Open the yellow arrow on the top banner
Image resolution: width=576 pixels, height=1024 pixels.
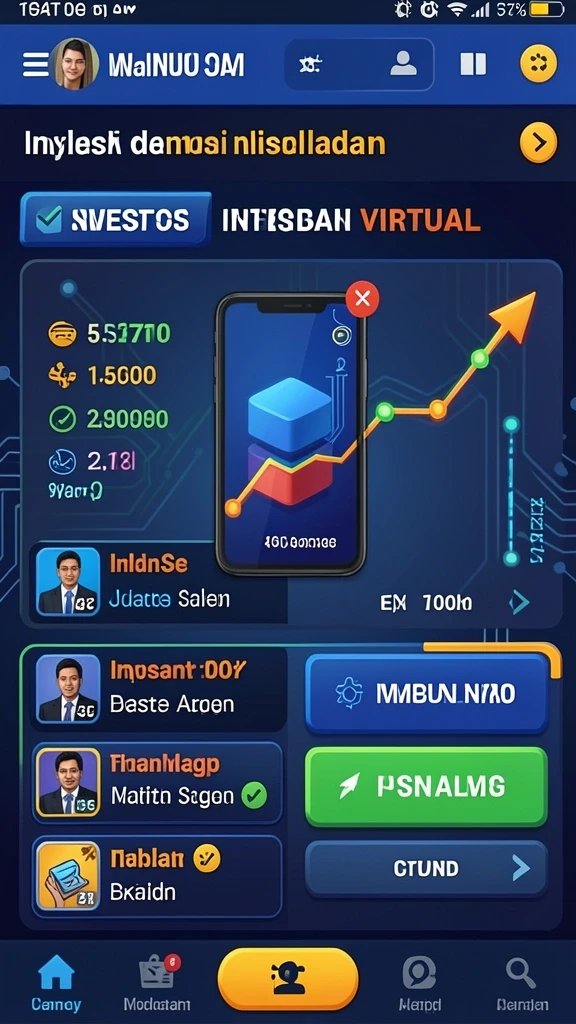[x=538, y=142]
